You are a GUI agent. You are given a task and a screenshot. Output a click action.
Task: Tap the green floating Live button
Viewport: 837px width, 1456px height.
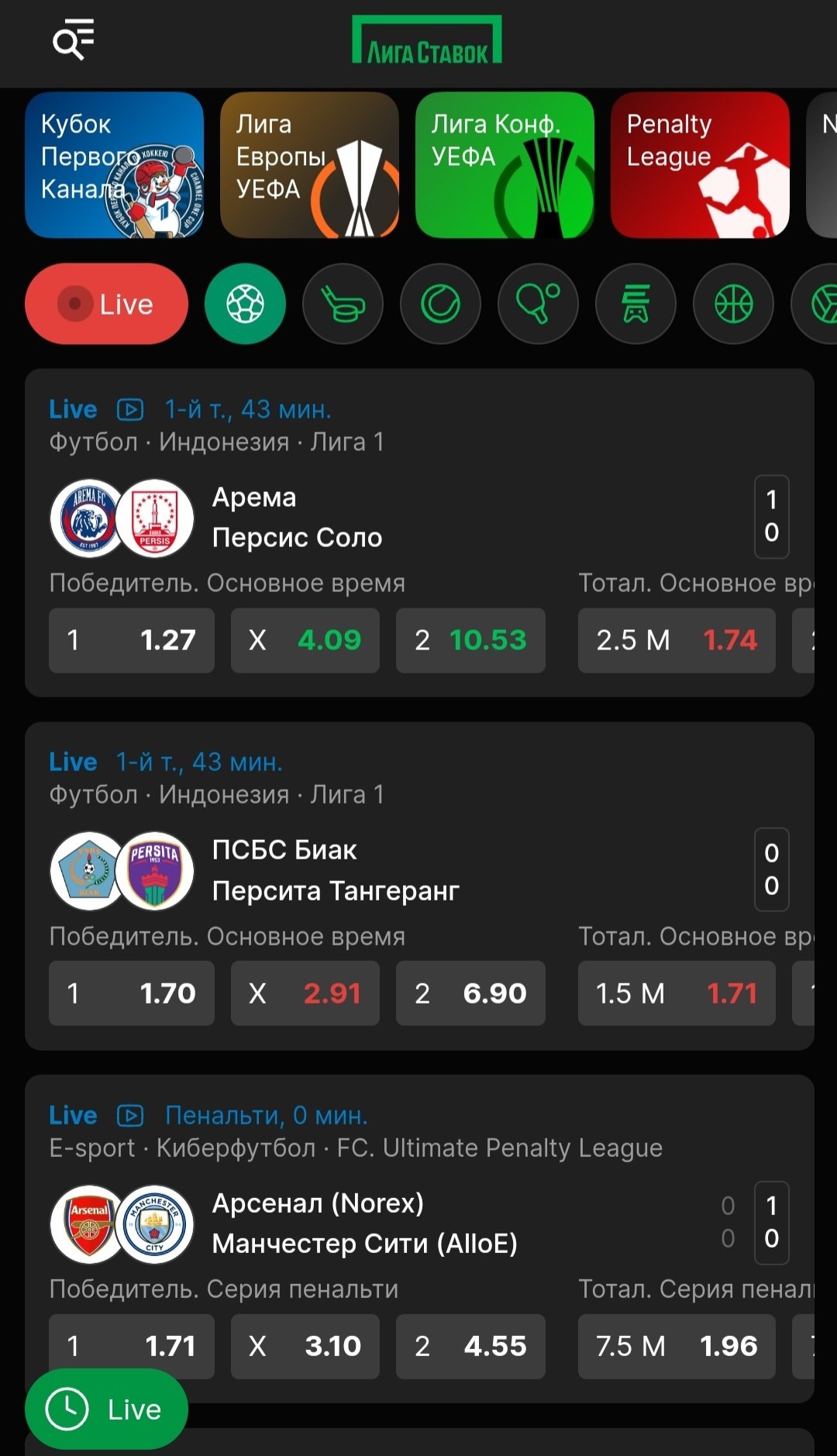(106, 1409)
